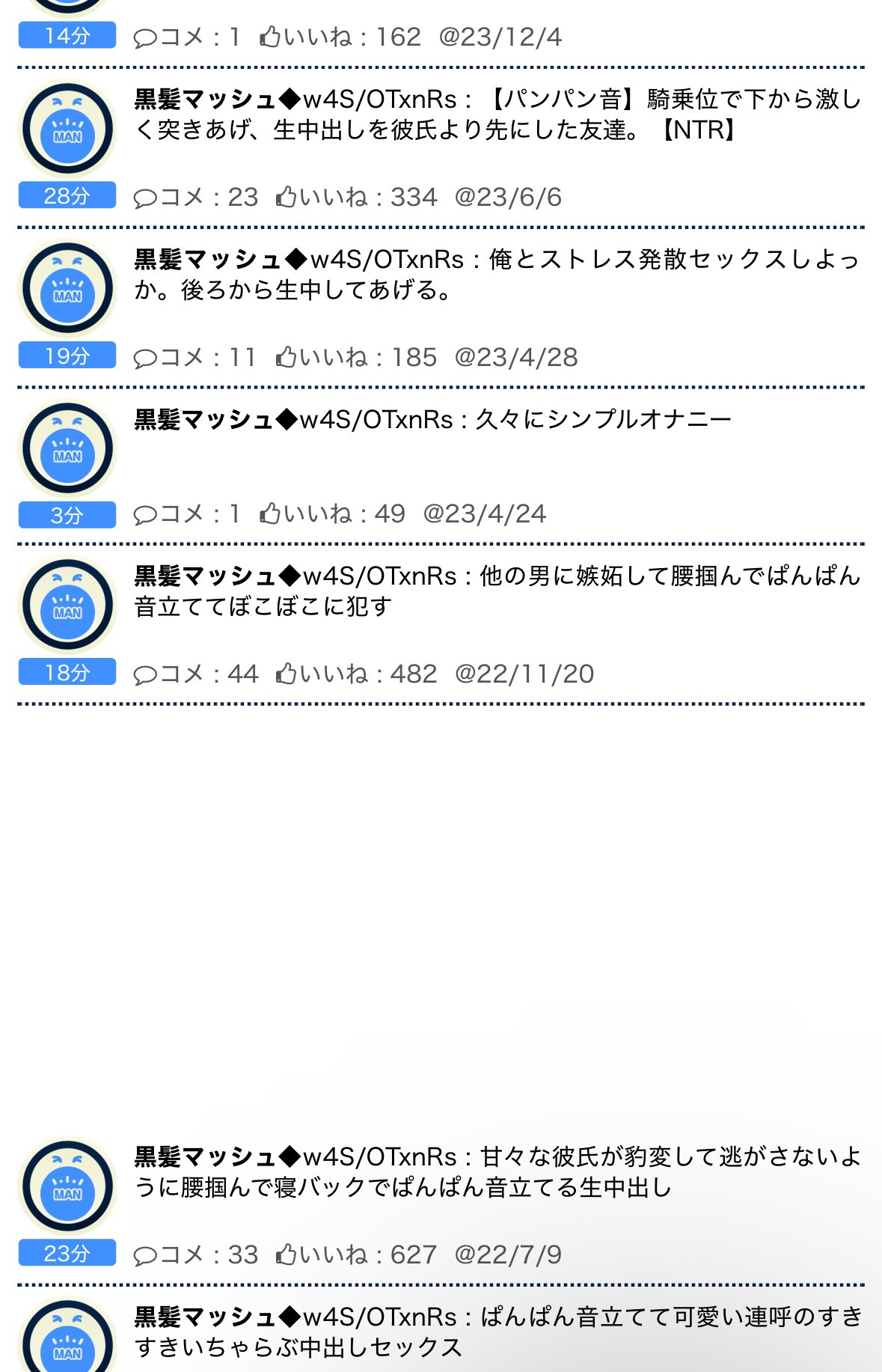Click the comment icon on the 3分 post

[144, 514]
